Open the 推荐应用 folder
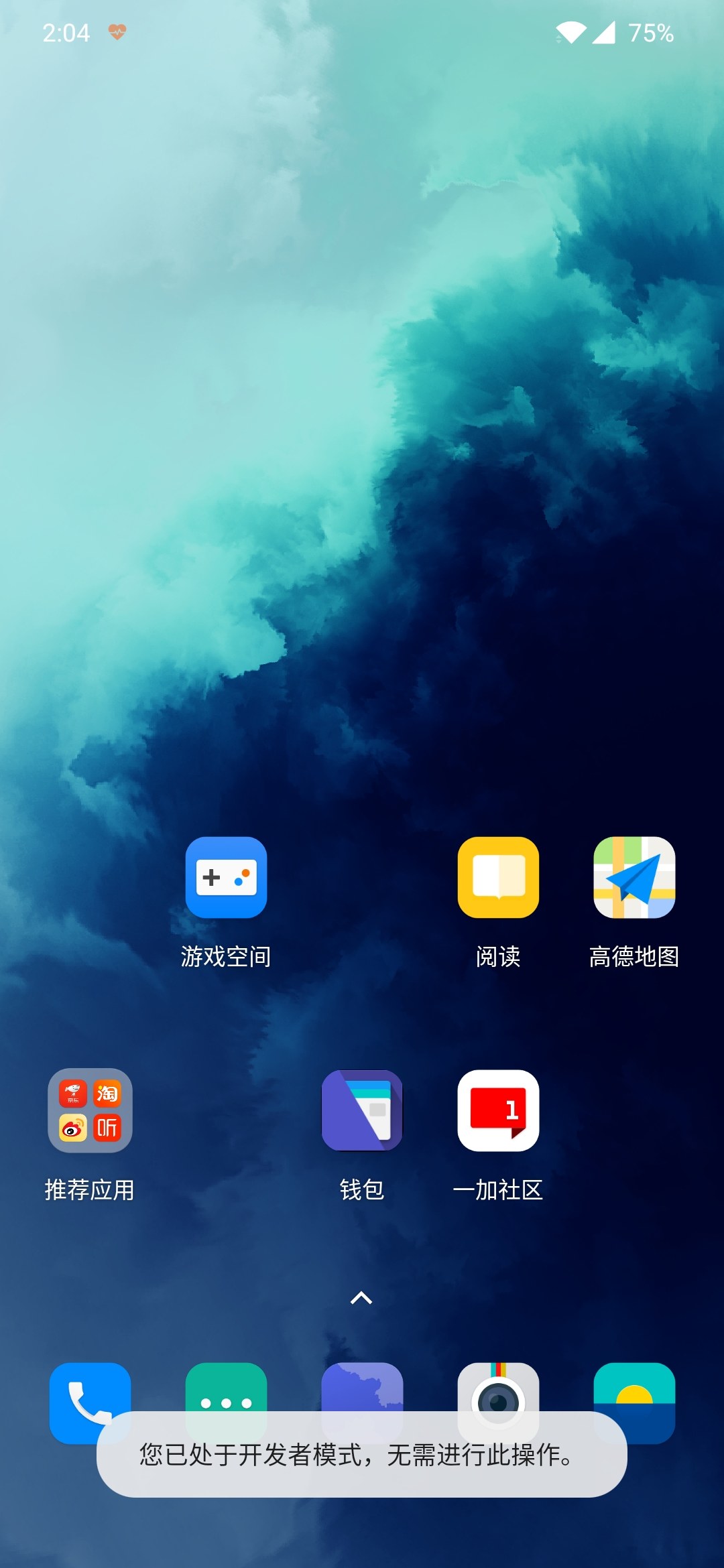Viewport: 724px width, 1568px height. coord(90,1110)
